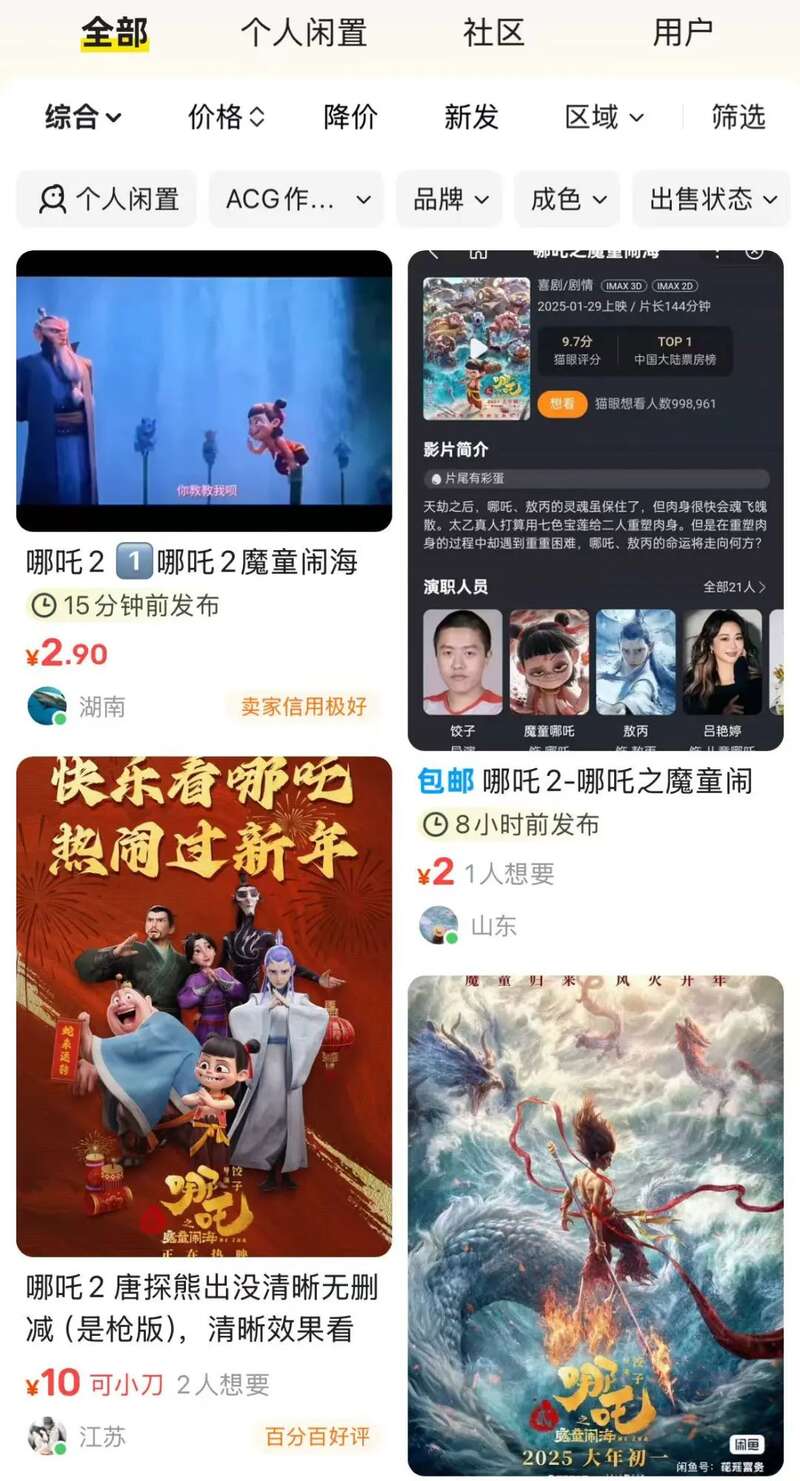The height and width of the screenshot is (1481, 800).
Task: Open the 2025大年初一 poster listing
Action: point(595,1223)
